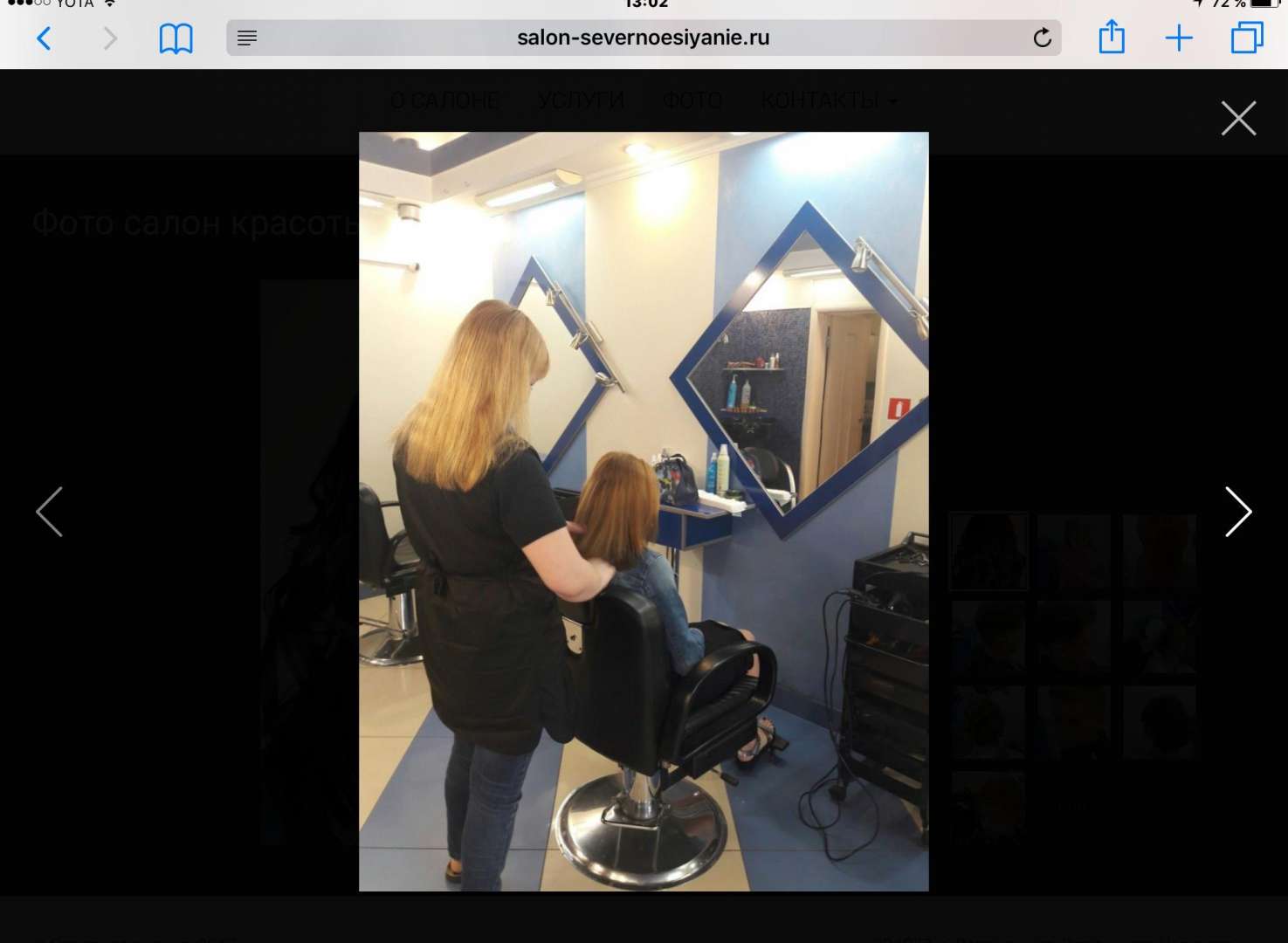1288x943 pixels.
Task: Open reader view icon in address bar
Action: pos(247,38)
